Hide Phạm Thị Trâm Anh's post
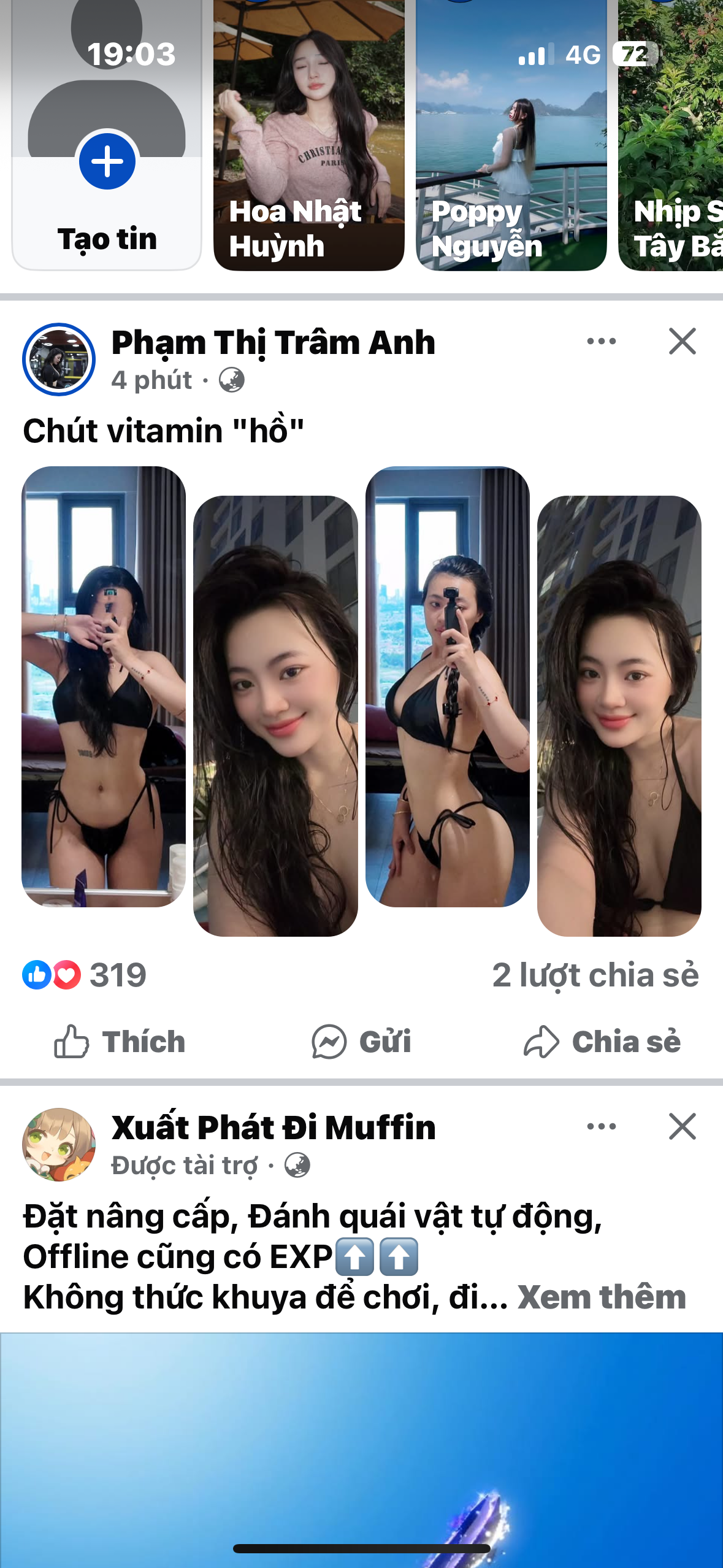723x1568 pixels. click(x=682, y=342)
